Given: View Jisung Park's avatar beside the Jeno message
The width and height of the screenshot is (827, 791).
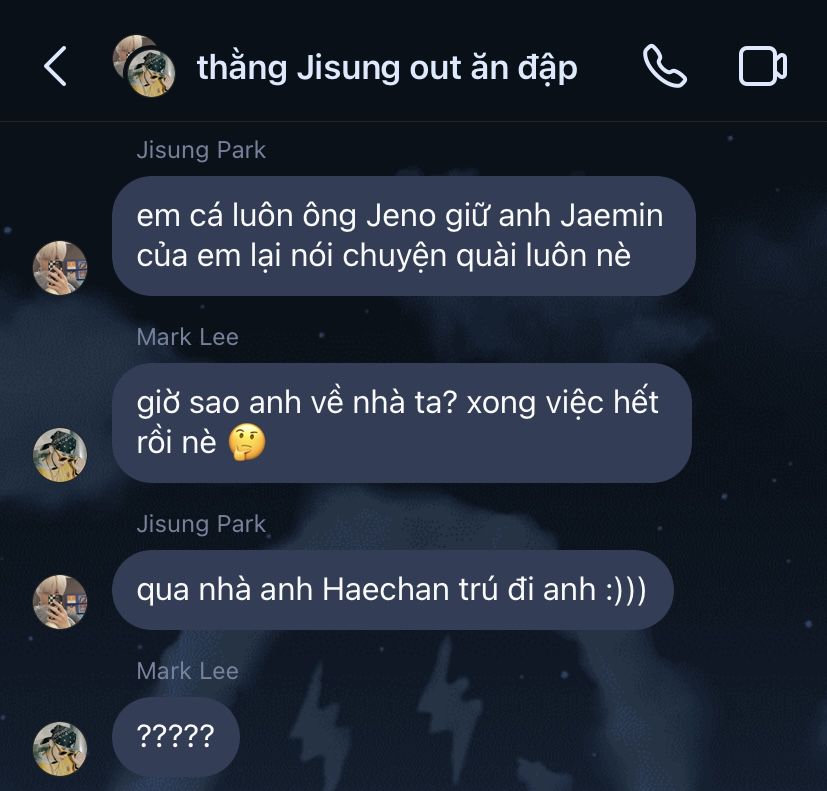Looking at the screenshot, I should click(60, 267).
